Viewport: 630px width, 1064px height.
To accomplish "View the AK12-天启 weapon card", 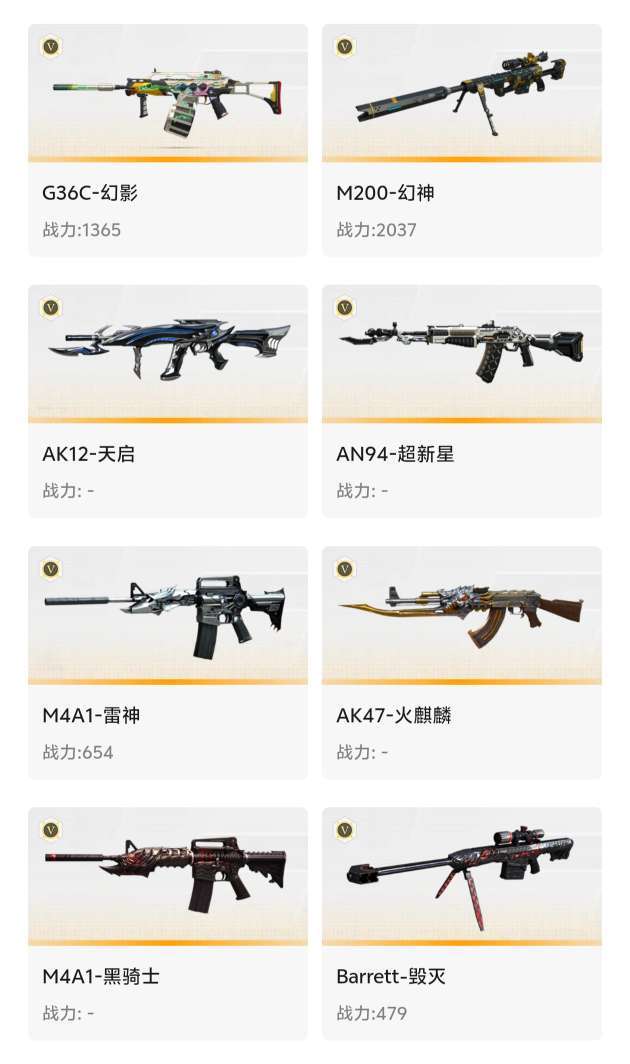I will click(x=168, y=402).
